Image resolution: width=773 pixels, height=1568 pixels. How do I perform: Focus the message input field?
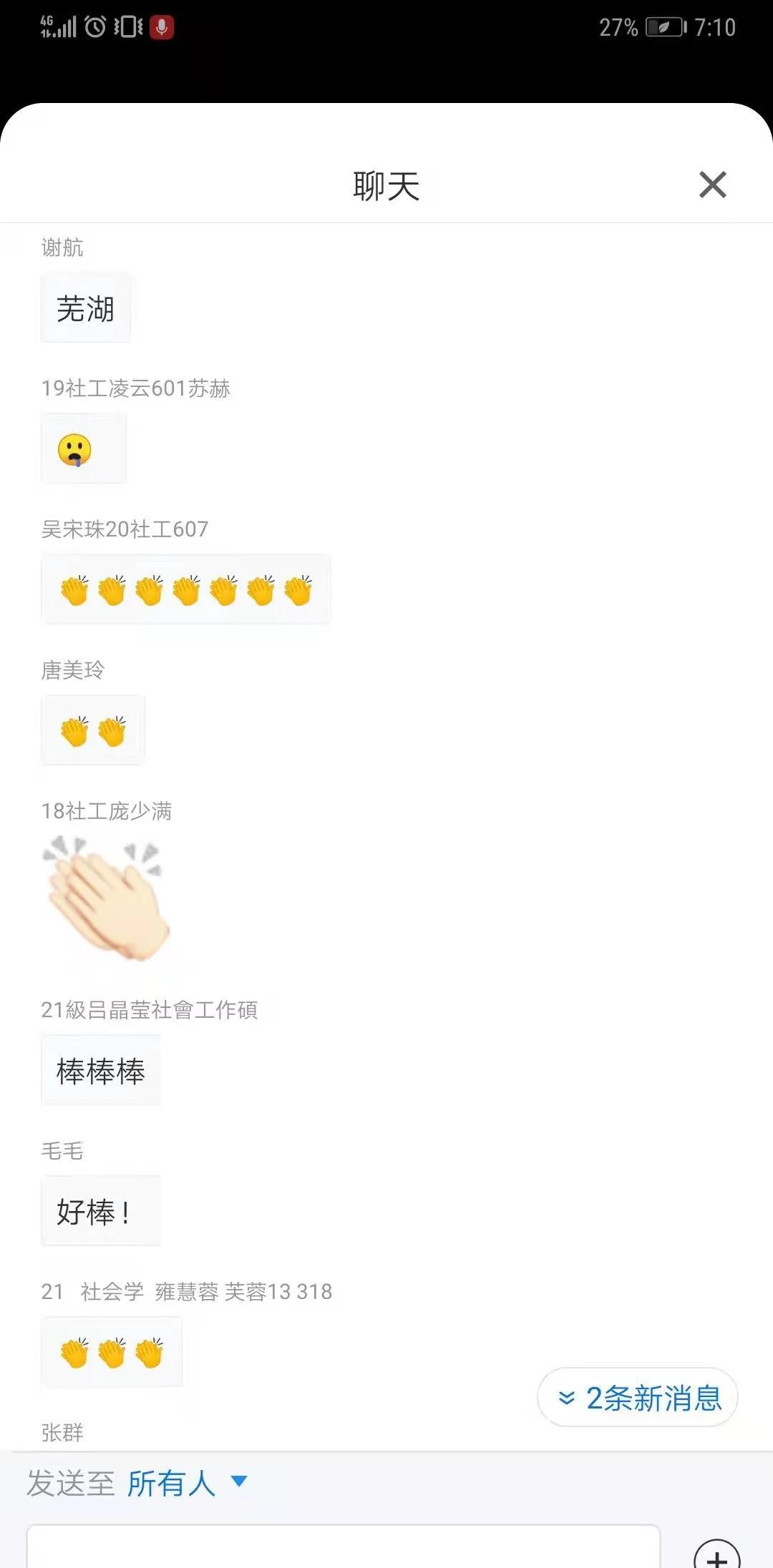(342, 1547)
